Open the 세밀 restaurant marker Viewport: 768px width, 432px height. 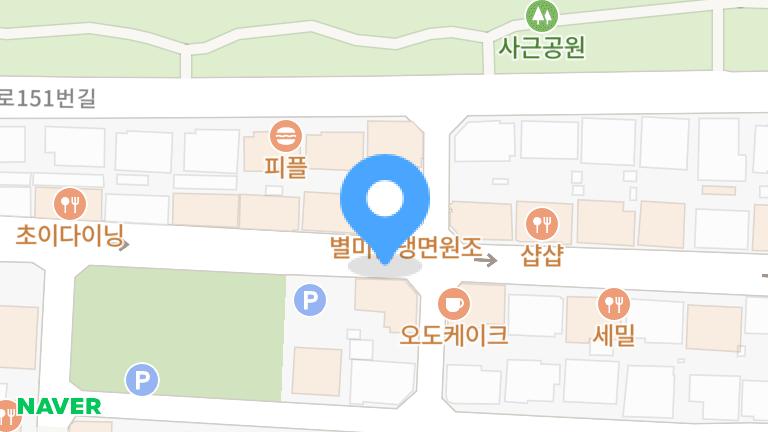click(613, 302)
